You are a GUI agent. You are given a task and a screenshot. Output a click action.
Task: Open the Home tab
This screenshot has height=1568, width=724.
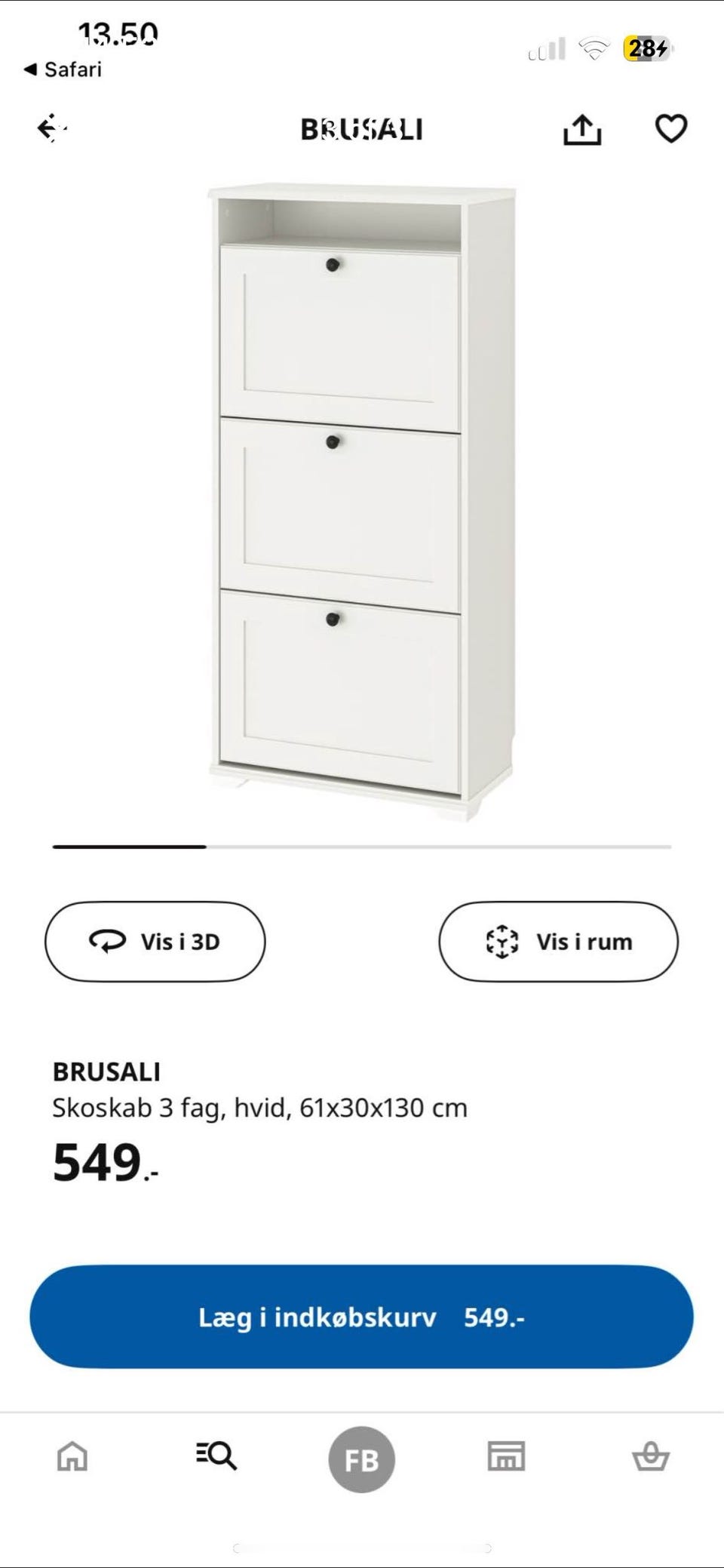click(x=72, y=1458)
